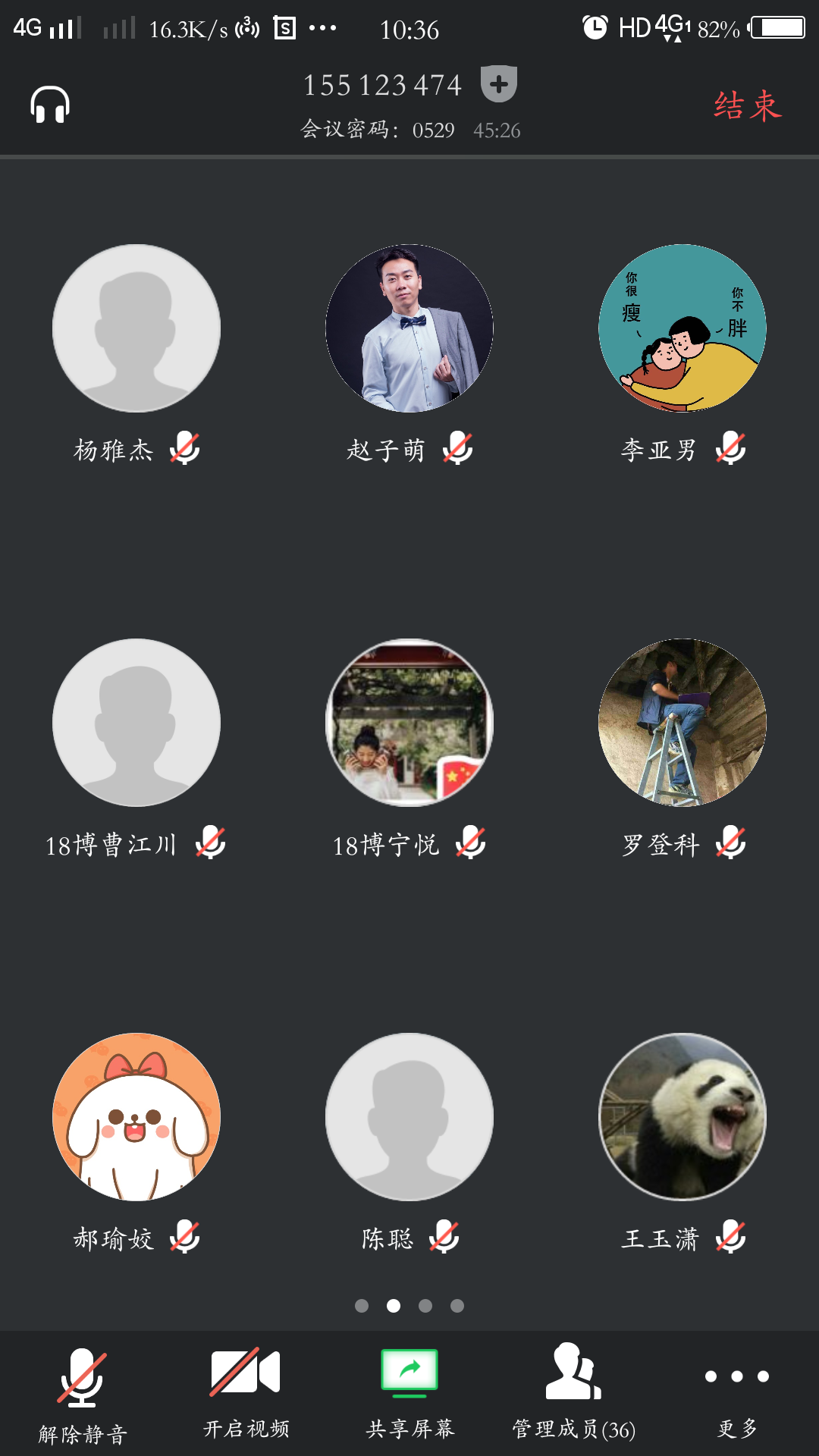The image size is (819, 1456).
Task: End the meeting with 结束
Action: [x=747, y=105]
